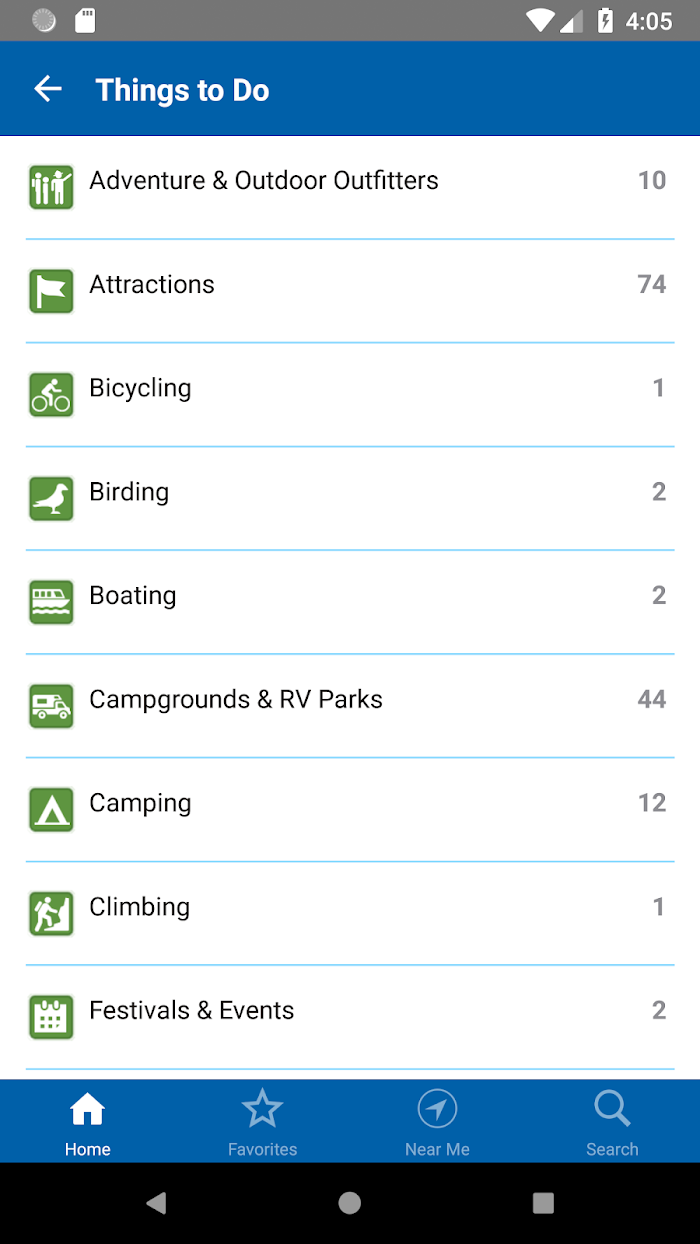
Task: Open the Climbing category
Action: [350, 914]
